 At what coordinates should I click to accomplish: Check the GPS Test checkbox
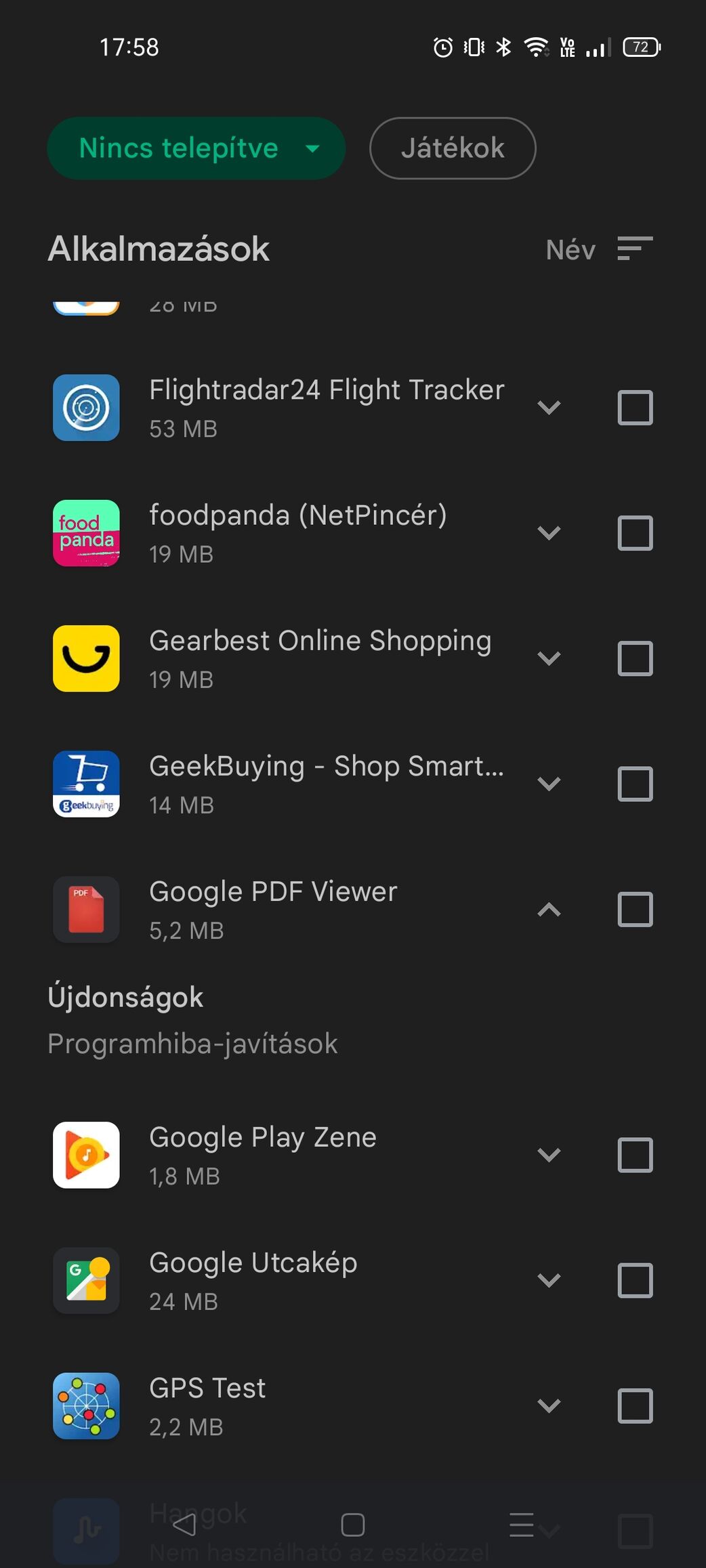coord(635,1406)
